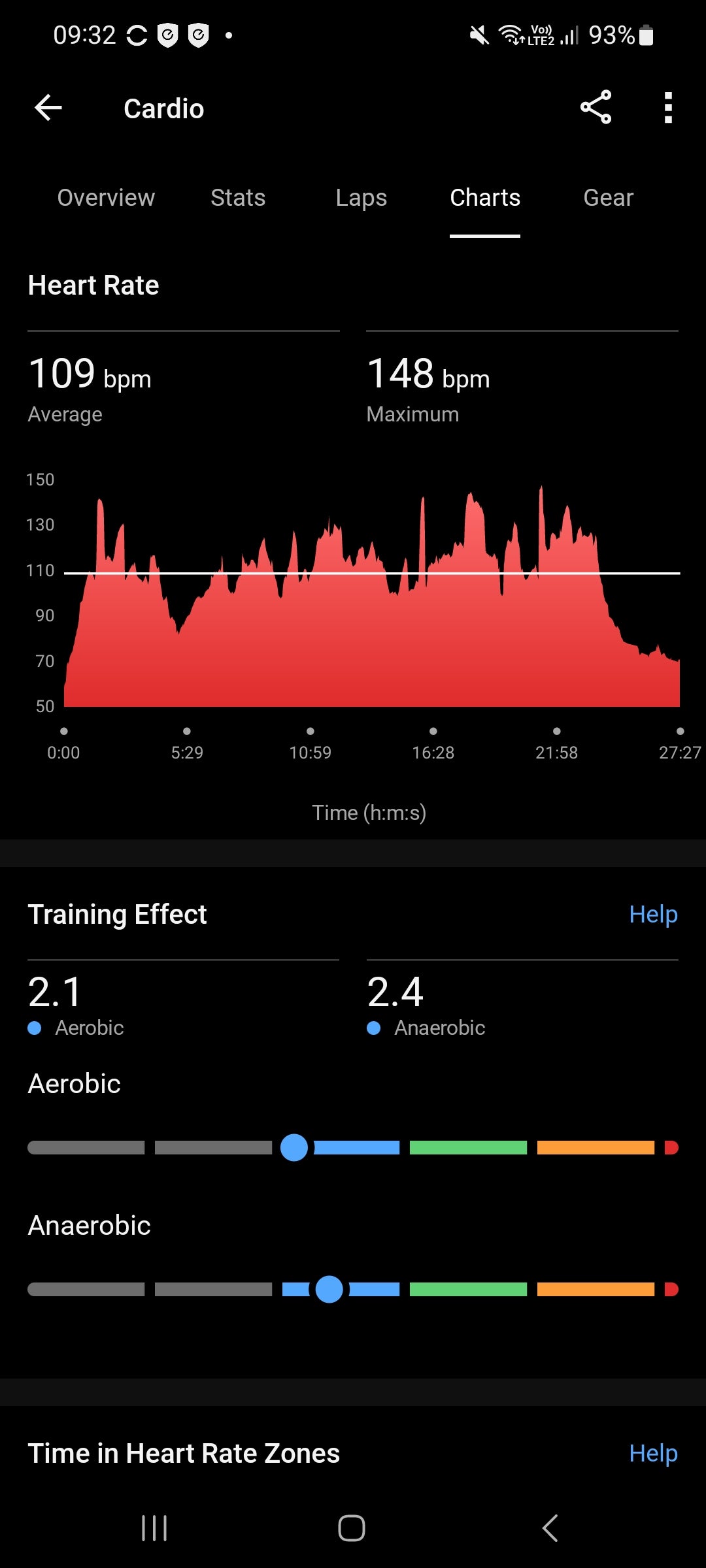
Task: Share this Cardio activity
Action: pos(596,108)
